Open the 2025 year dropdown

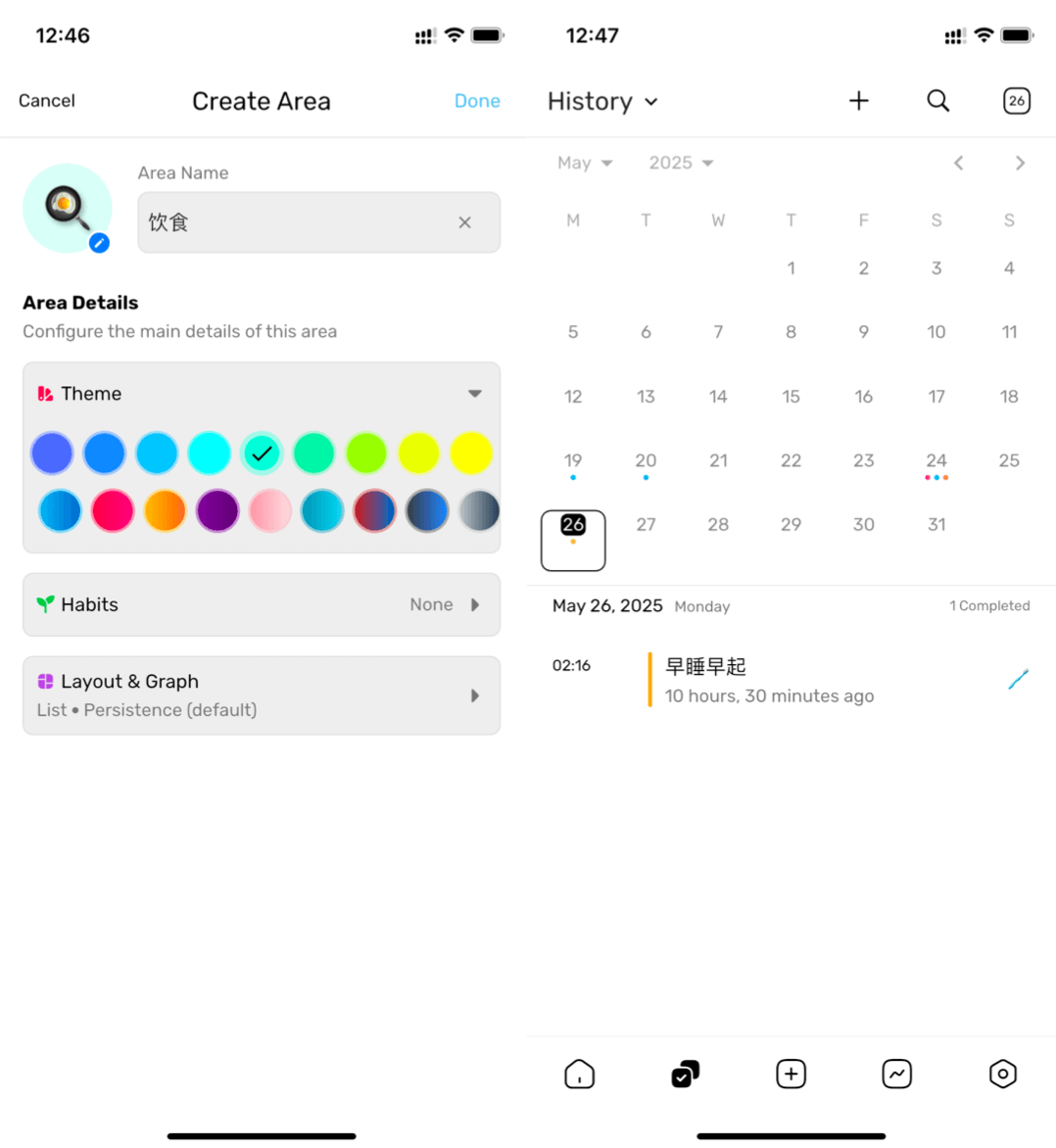click(x=681, y=164)
